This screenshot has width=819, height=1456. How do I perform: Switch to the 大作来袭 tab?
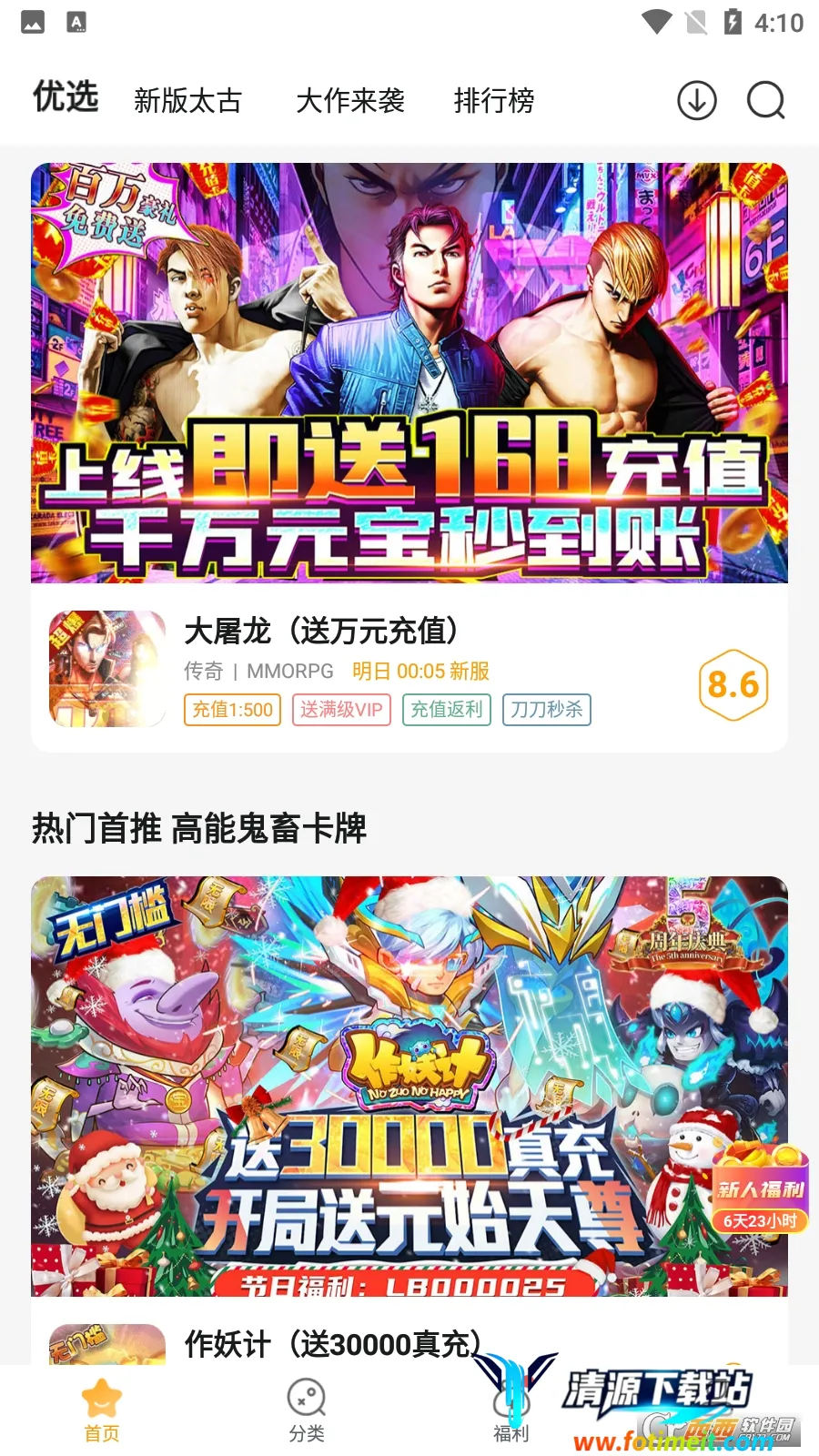click(x=350, y=100)
